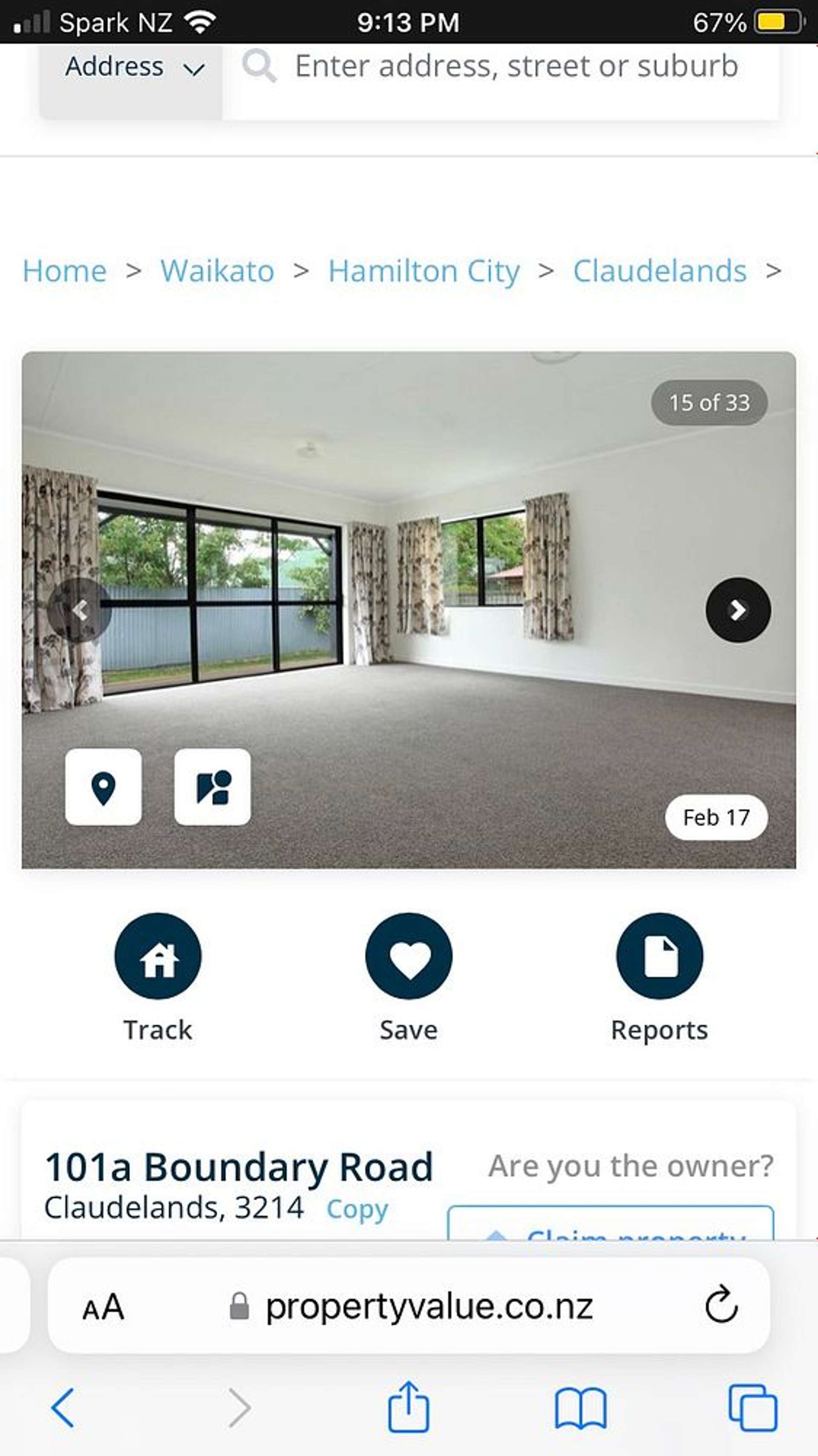This screenshot has width=818, height=1456.
Task: Open property Reports via the document icon
Action: click(659, 955)
